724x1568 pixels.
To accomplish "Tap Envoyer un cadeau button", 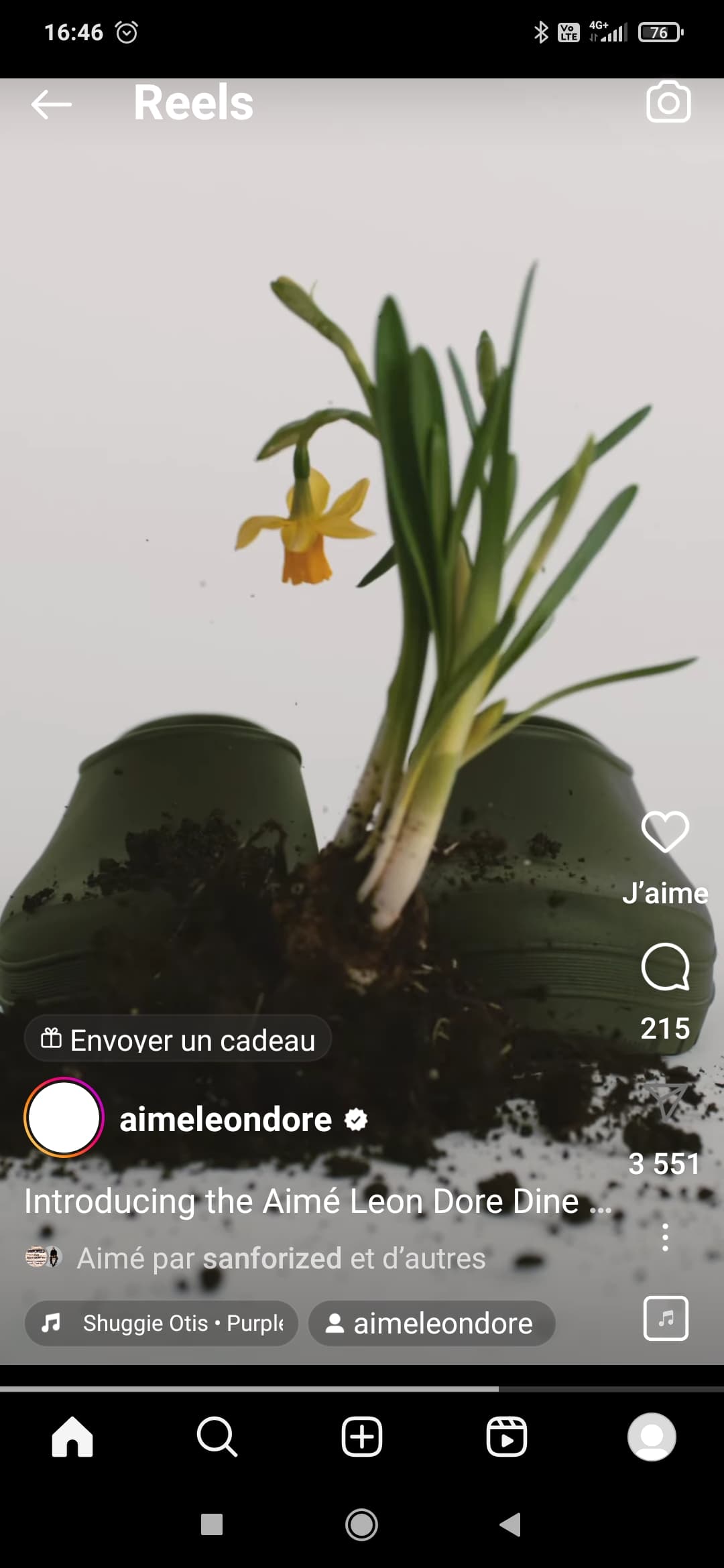I will tap(178, 1040).
